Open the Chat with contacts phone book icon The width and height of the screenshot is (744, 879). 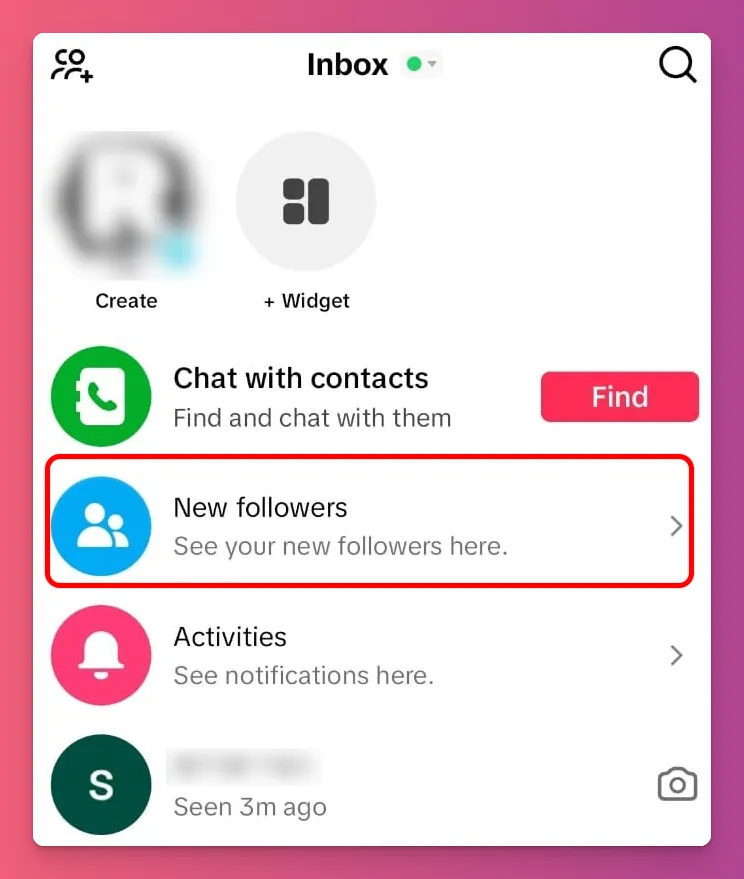tap(100, 396)
